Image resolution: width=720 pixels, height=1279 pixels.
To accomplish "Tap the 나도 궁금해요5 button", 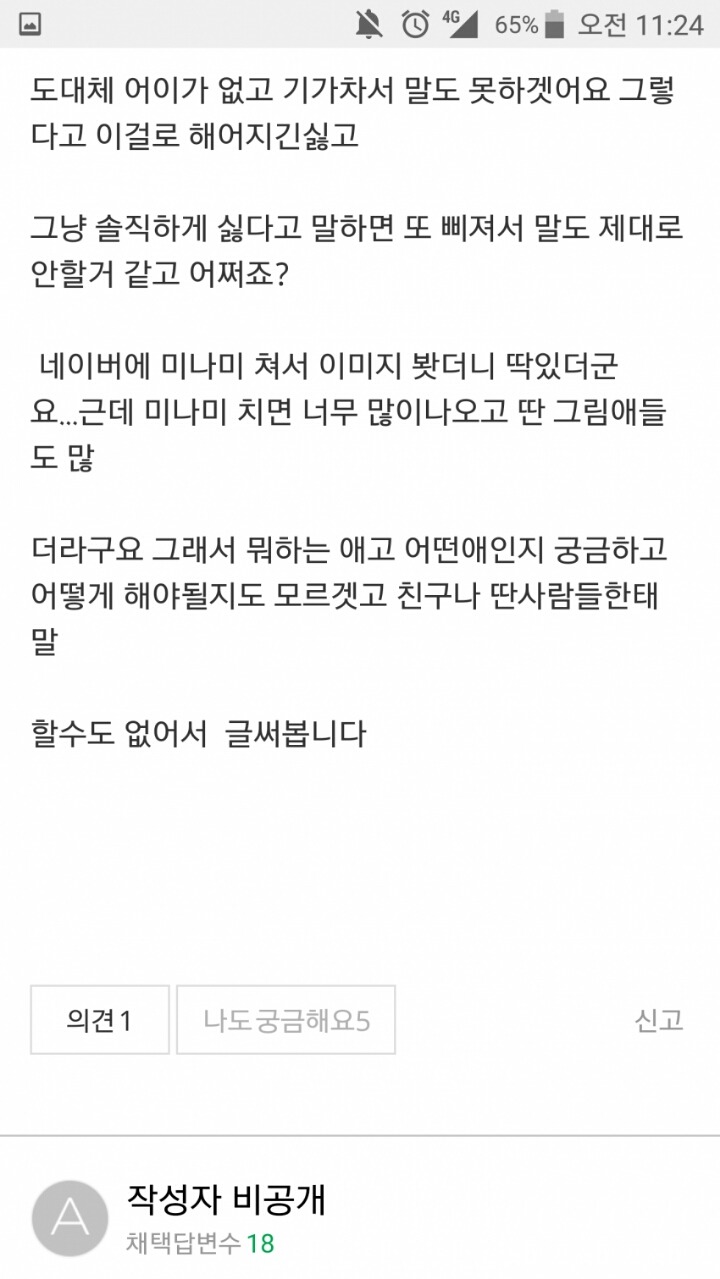I will [286, 1020].
